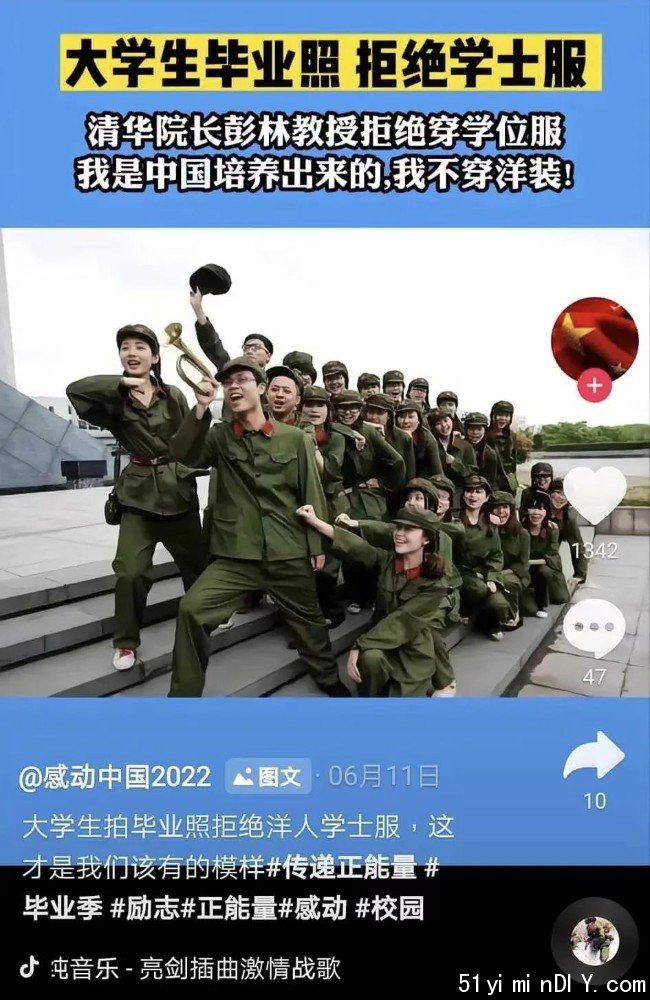The height and width of the screenshot is (1000, 650).
Task: Tap the spinning music disc
Action: tap(594, 942)
